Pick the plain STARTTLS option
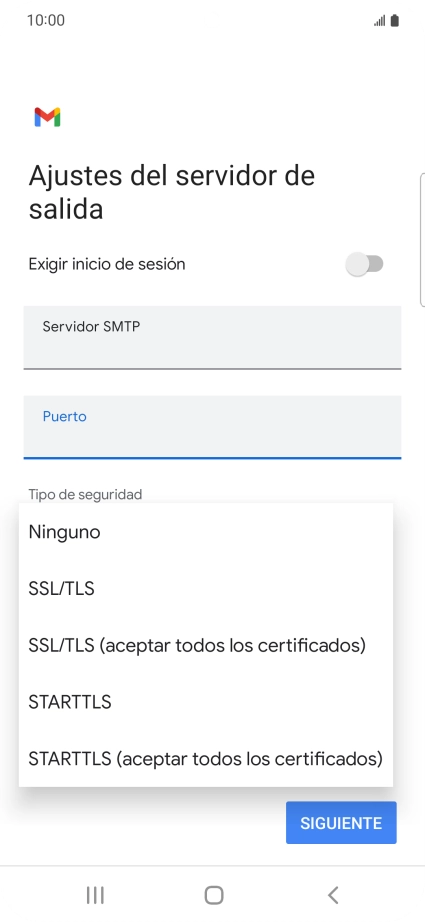This screenshot has width=425, height=922. coord(206,701)
